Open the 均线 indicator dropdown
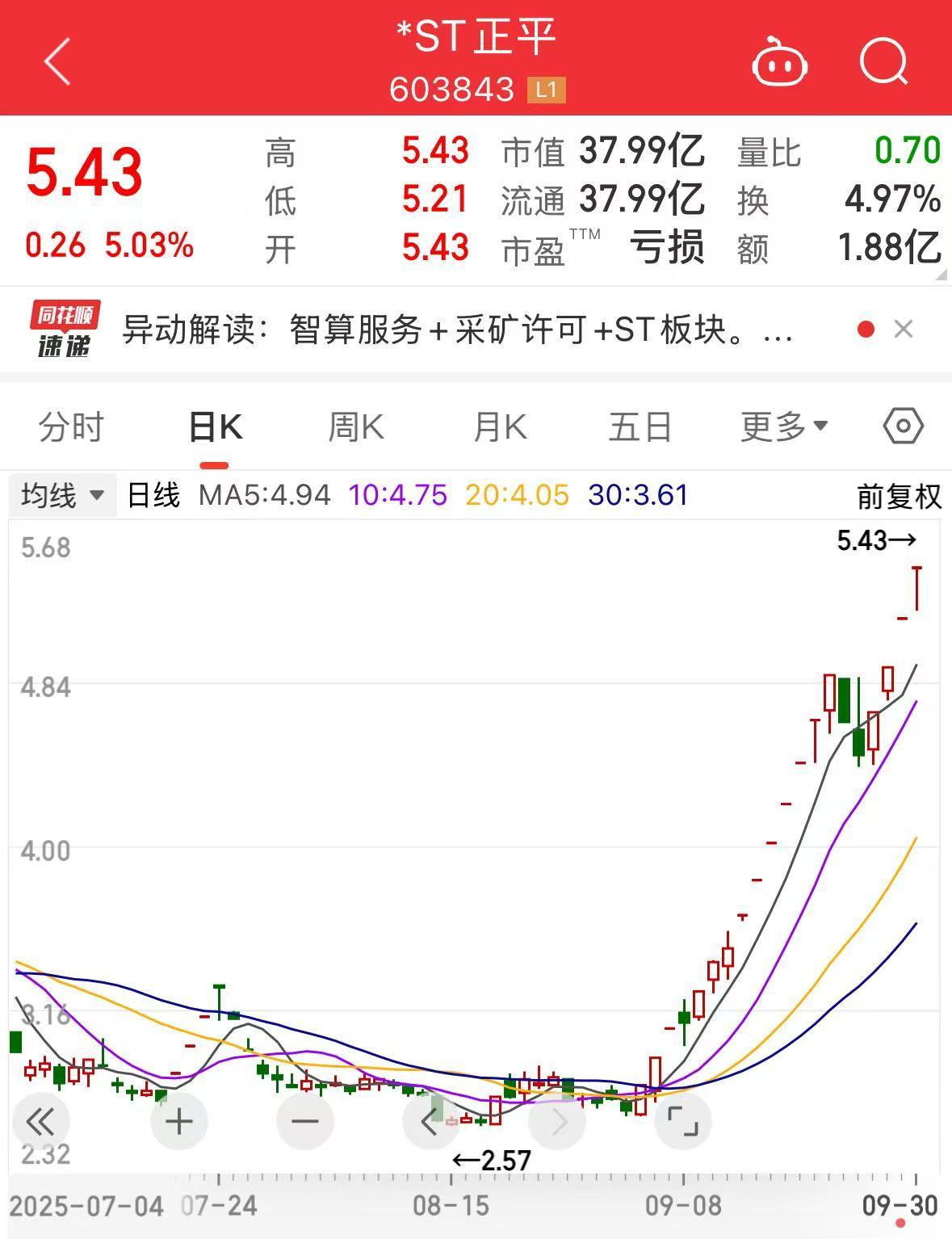 [63, 495]
